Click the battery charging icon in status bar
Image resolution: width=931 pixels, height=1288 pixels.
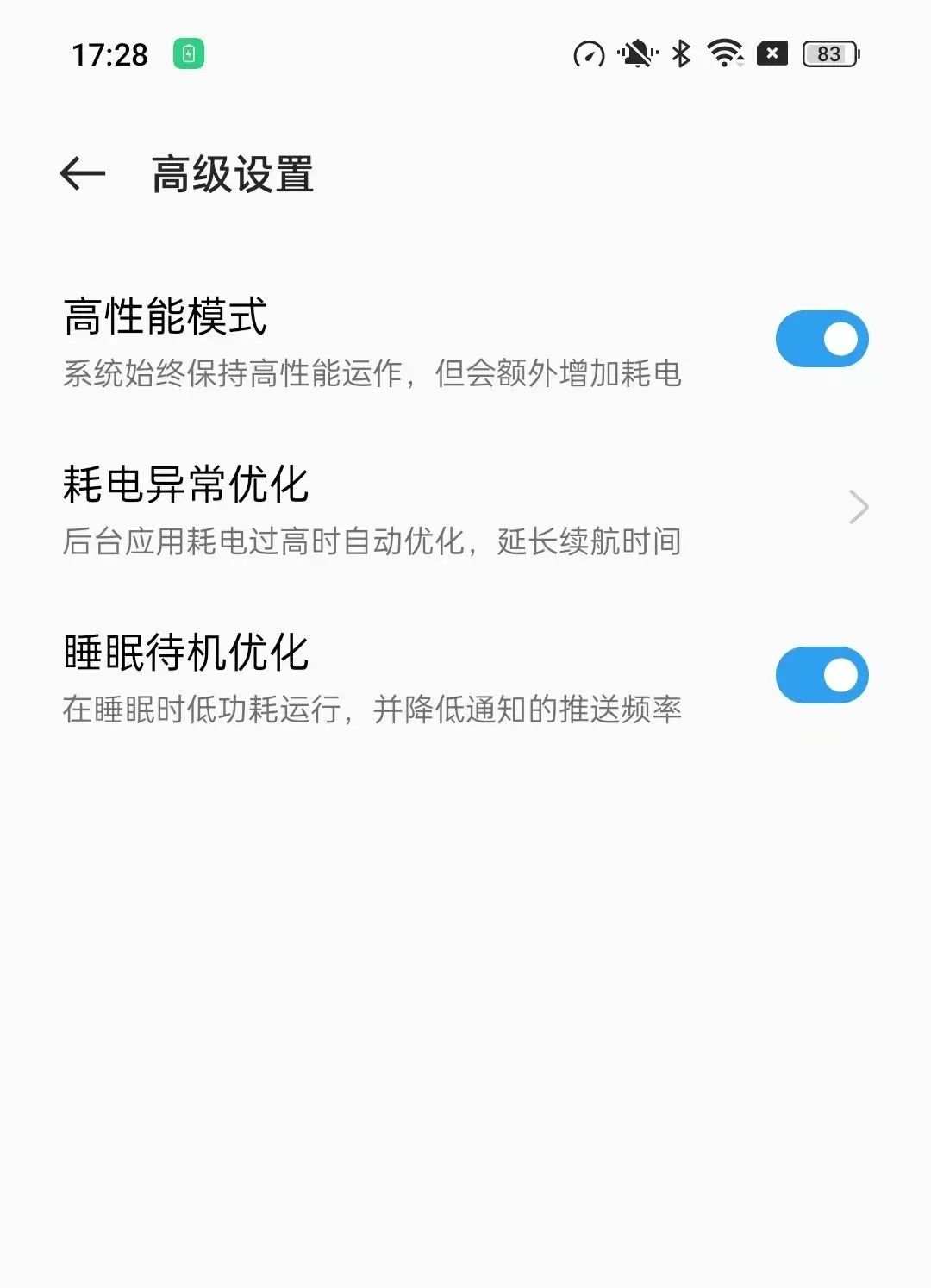pyautogui.click(x=188, y=53)
